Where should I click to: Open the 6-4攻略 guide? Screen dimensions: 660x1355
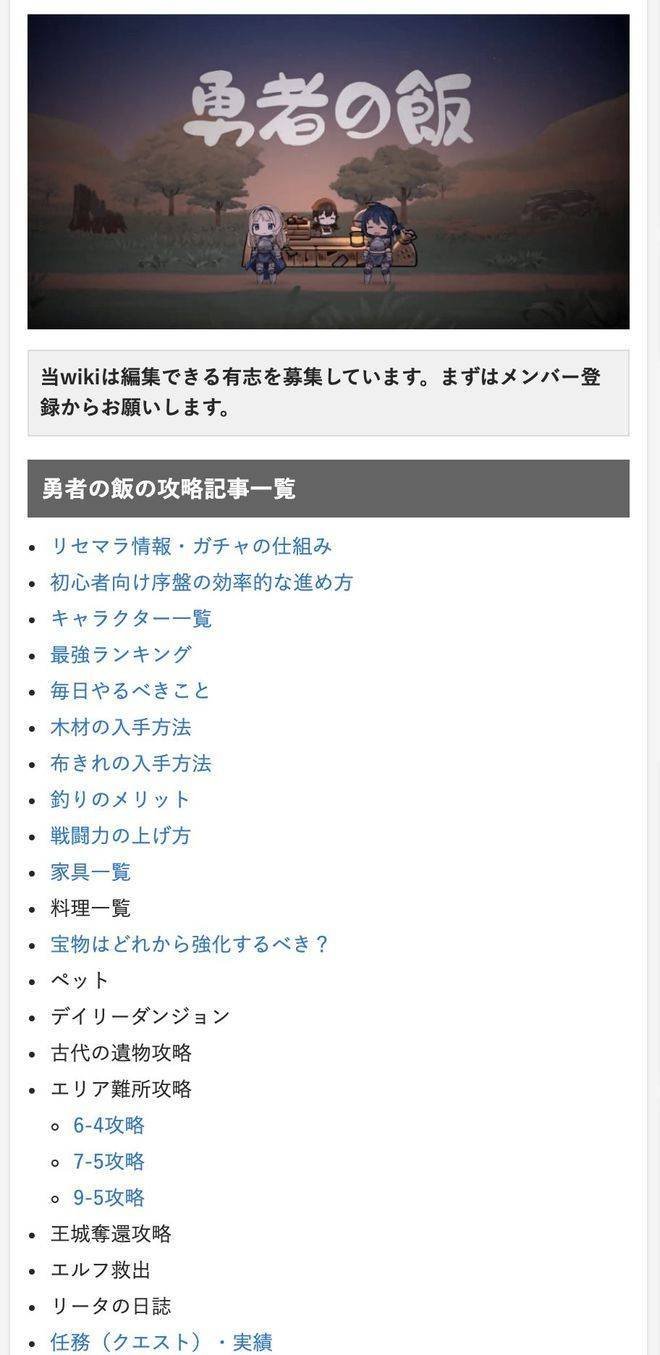tap(109, 1125)
